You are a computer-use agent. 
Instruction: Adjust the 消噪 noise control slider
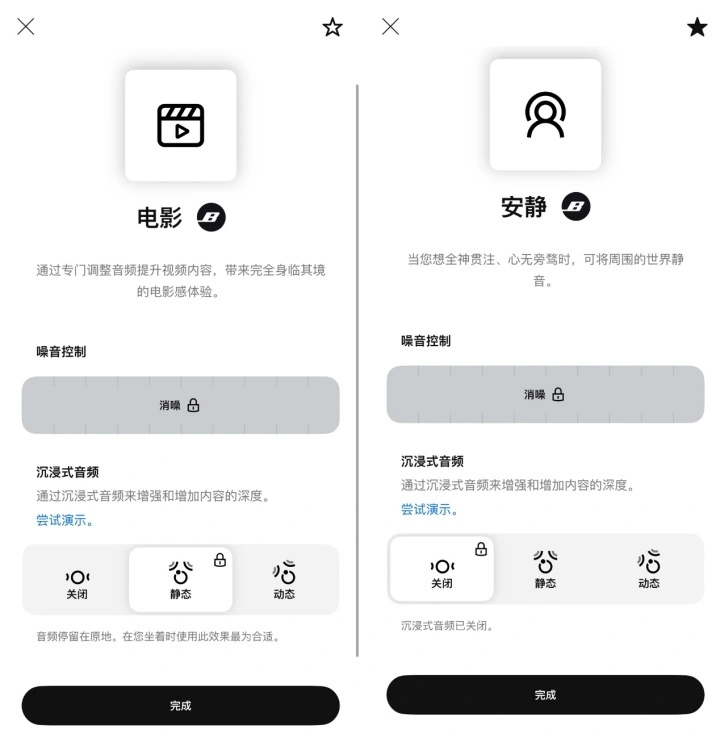pos(180,405)
